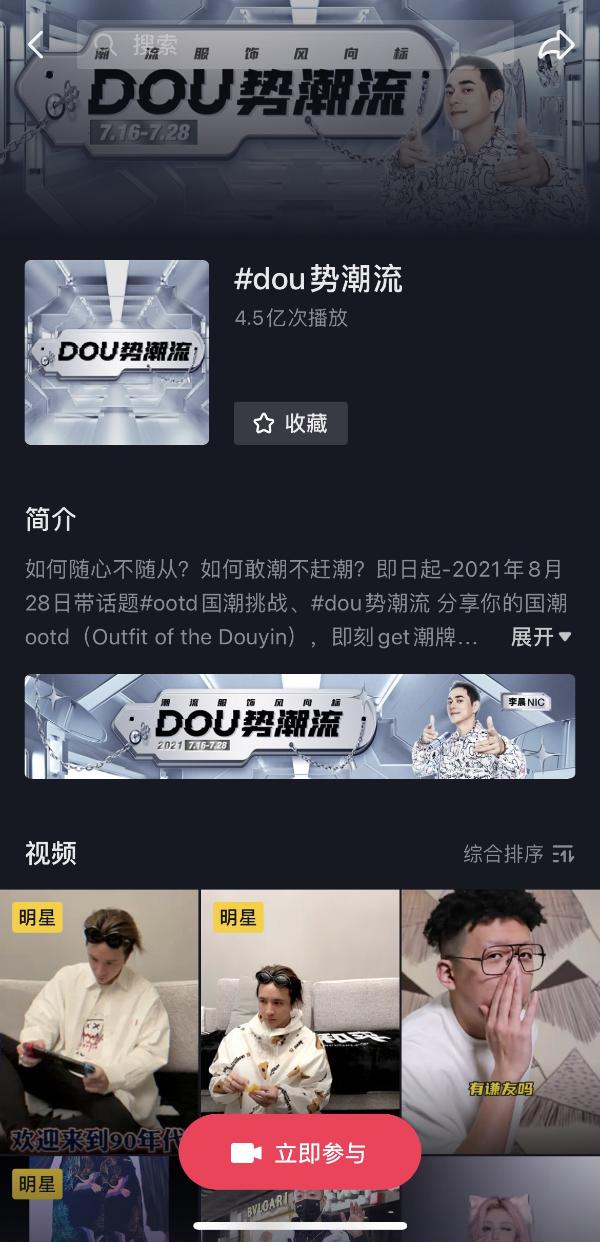Expand the 简介 description with 展开

540,637
